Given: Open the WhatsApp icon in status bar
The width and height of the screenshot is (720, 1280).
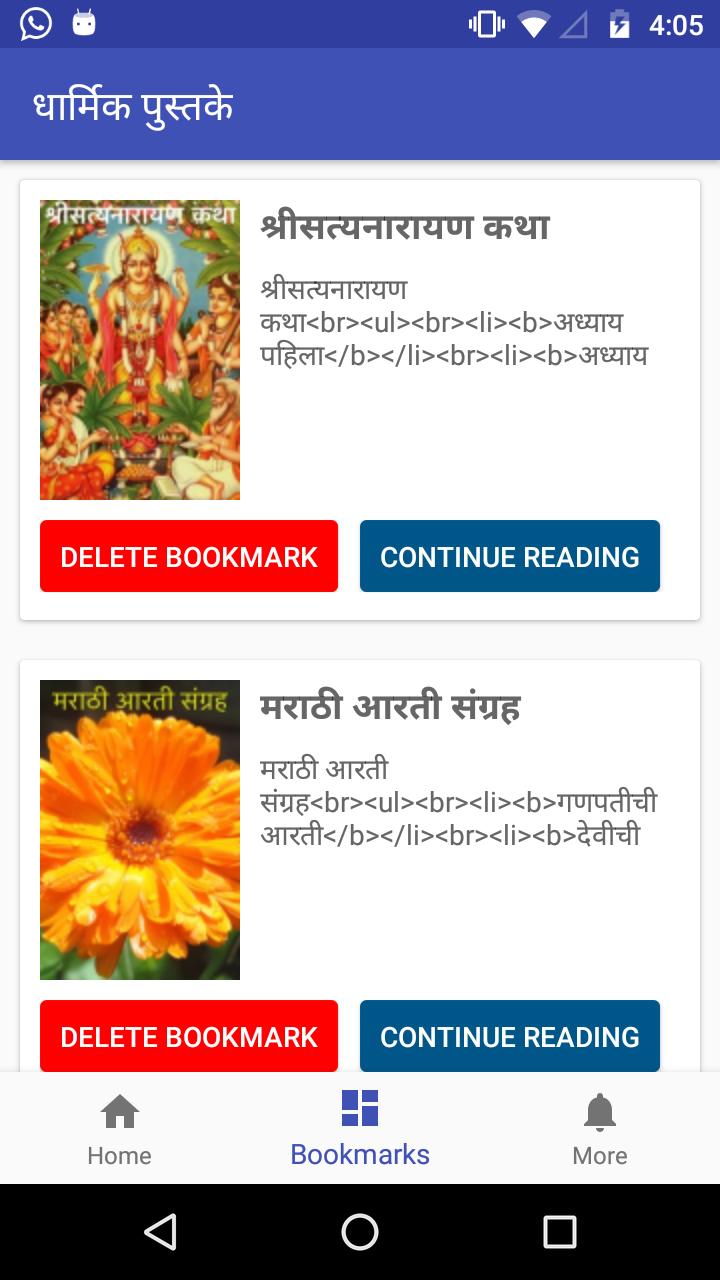Looking at the screenshot, I should click(37, 22).
